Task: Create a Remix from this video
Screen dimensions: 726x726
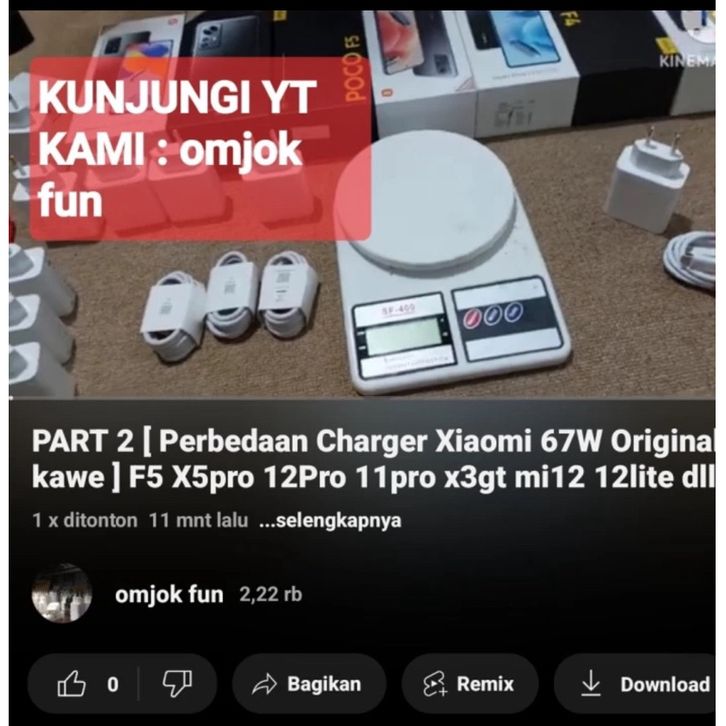Action: pyautogui.click(x=469, y=684)
